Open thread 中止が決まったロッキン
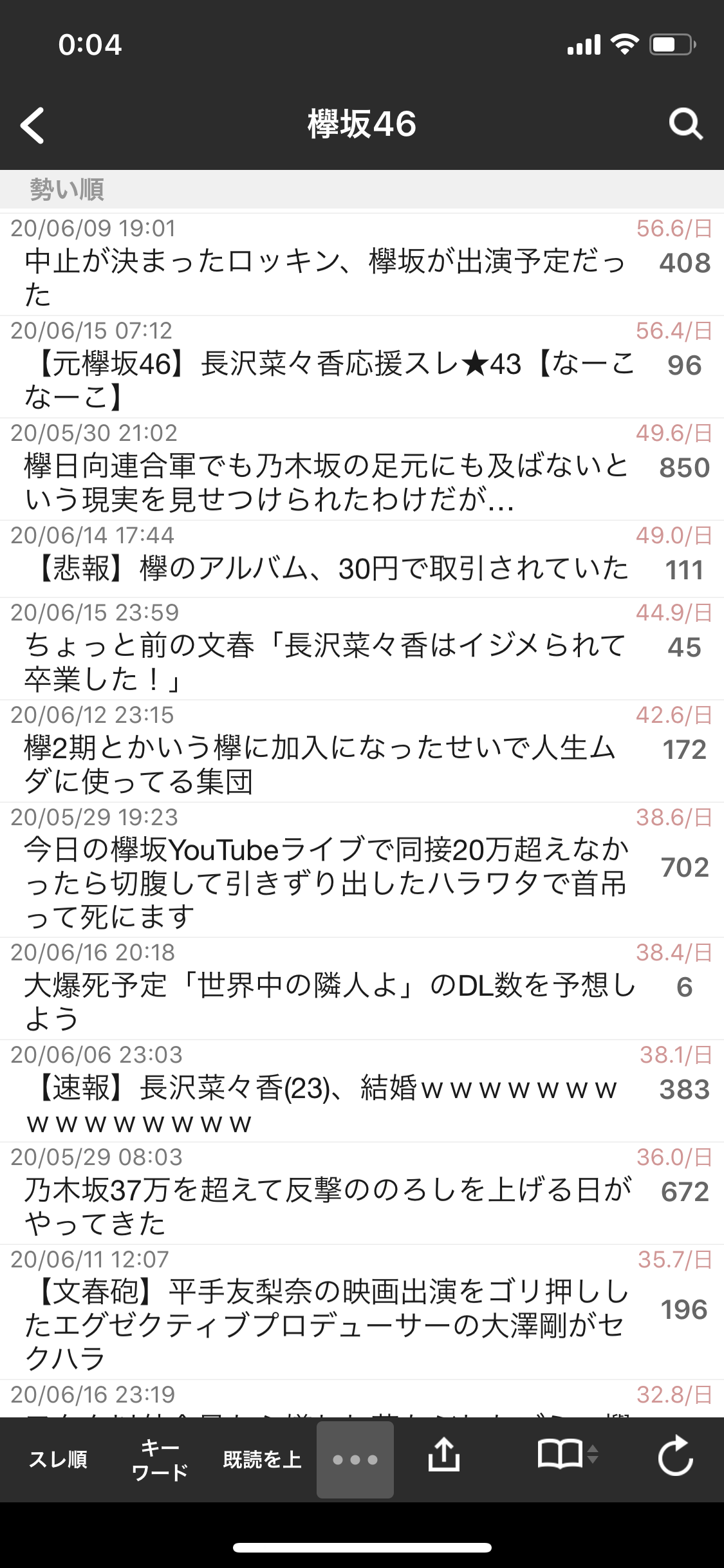724x1568 pixels. (325, 277)
